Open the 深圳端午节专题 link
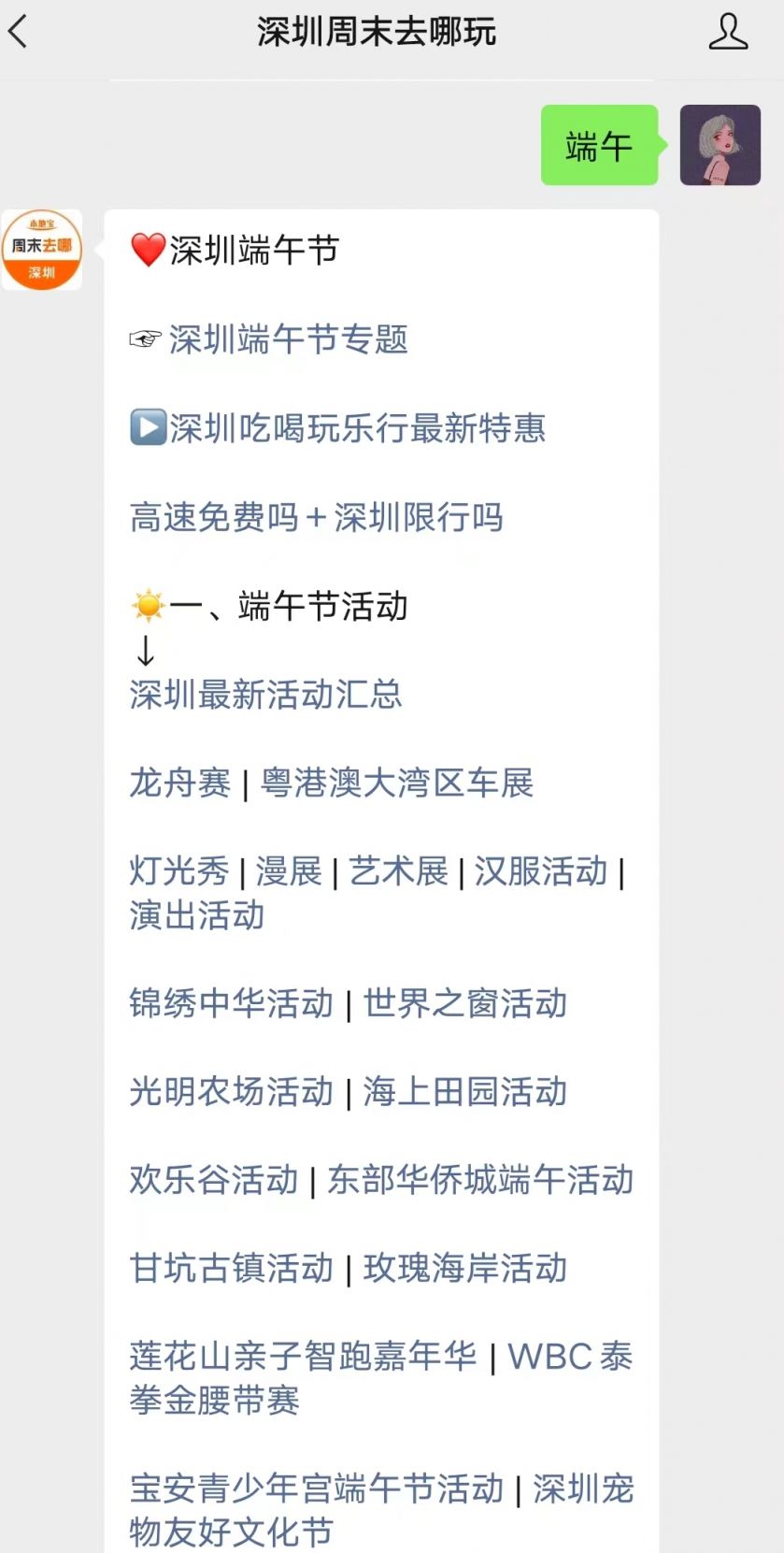 pos(288,339)
